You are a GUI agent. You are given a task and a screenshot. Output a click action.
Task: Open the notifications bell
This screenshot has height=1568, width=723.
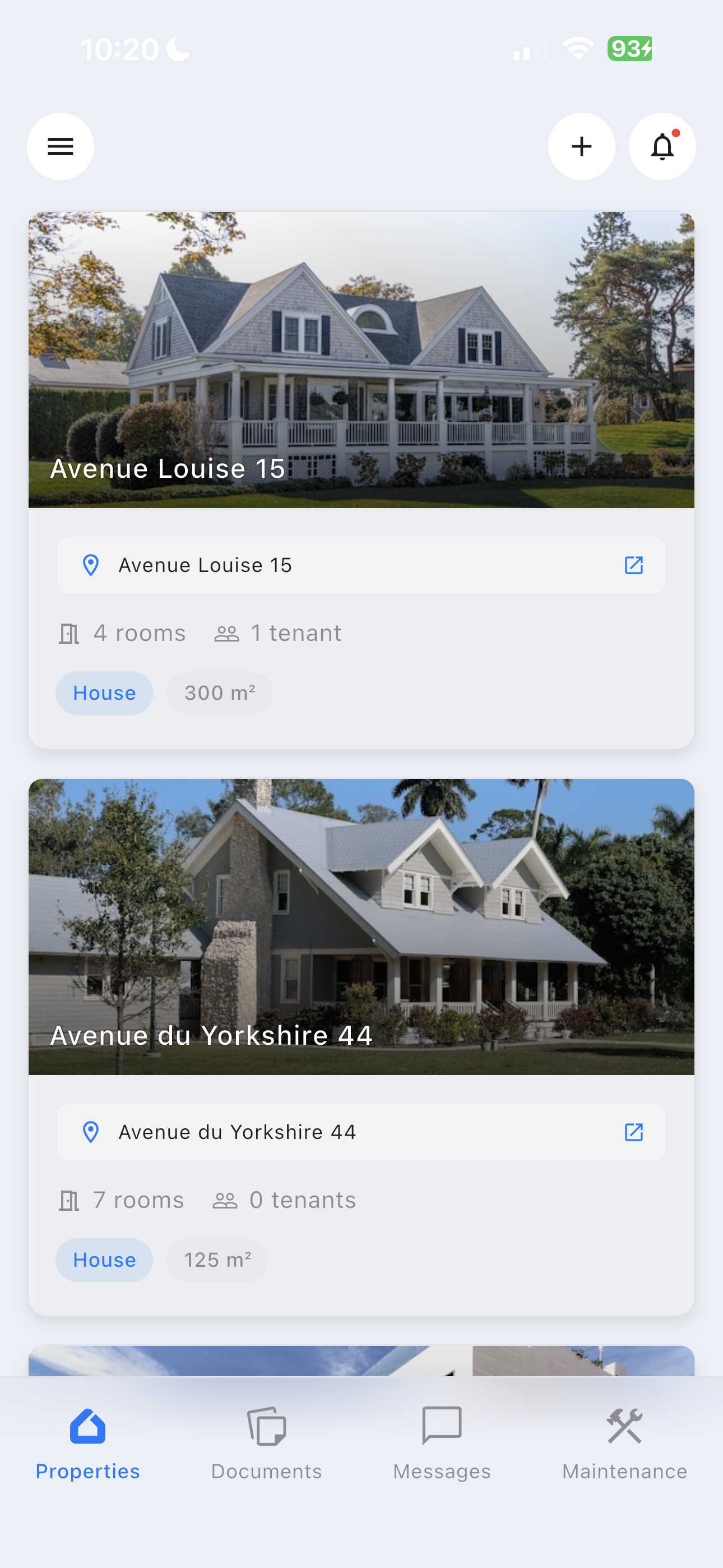click(x=661, y=147)
